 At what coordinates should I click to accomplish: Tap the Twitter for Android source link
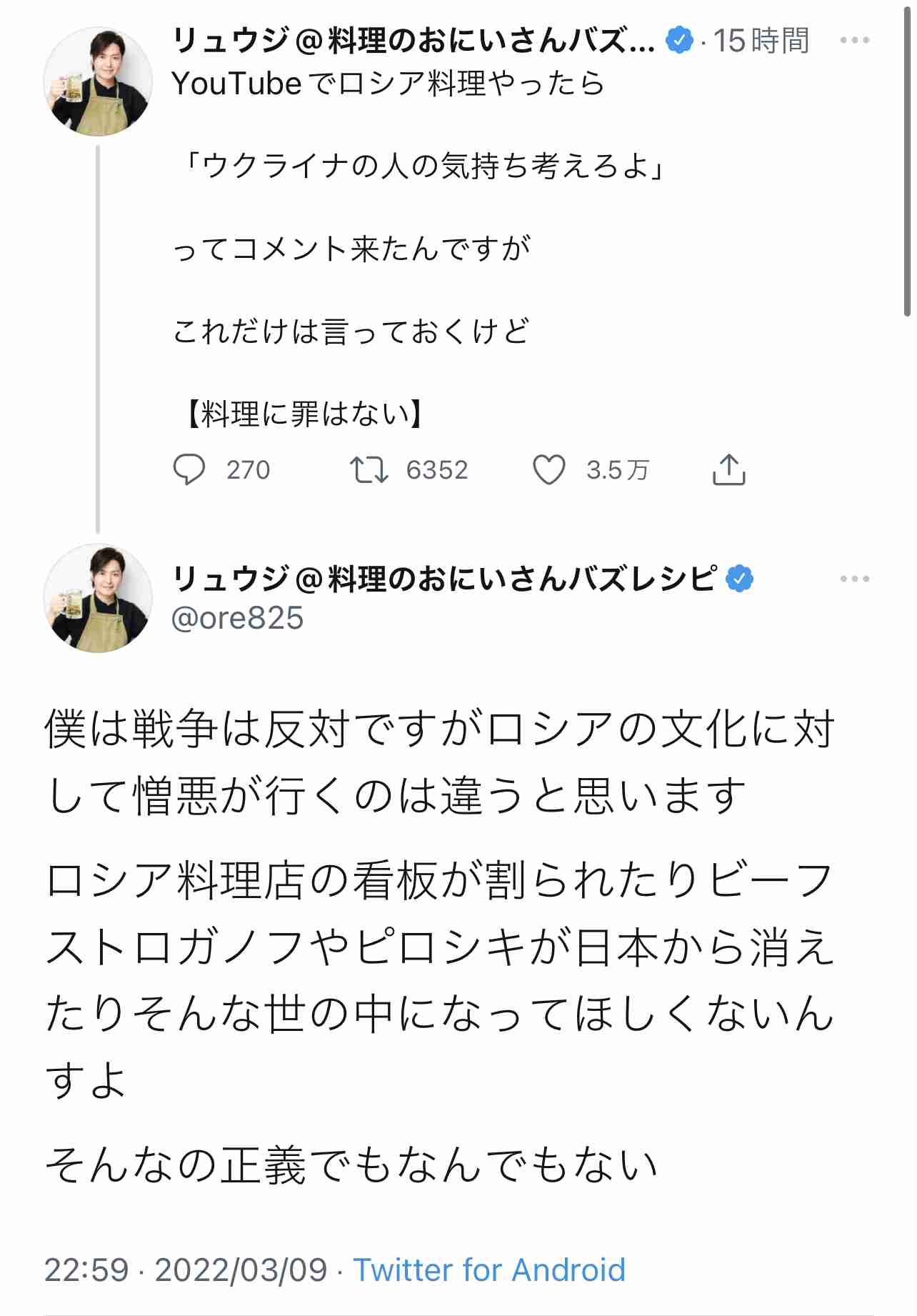pos(489,1270)
